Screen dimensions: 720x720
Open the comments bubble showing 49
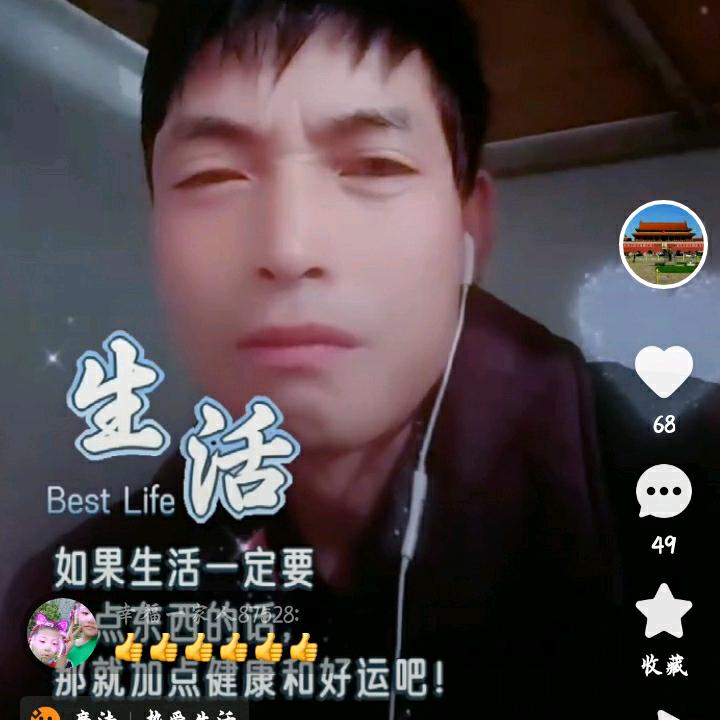click(x=664, y=493)
